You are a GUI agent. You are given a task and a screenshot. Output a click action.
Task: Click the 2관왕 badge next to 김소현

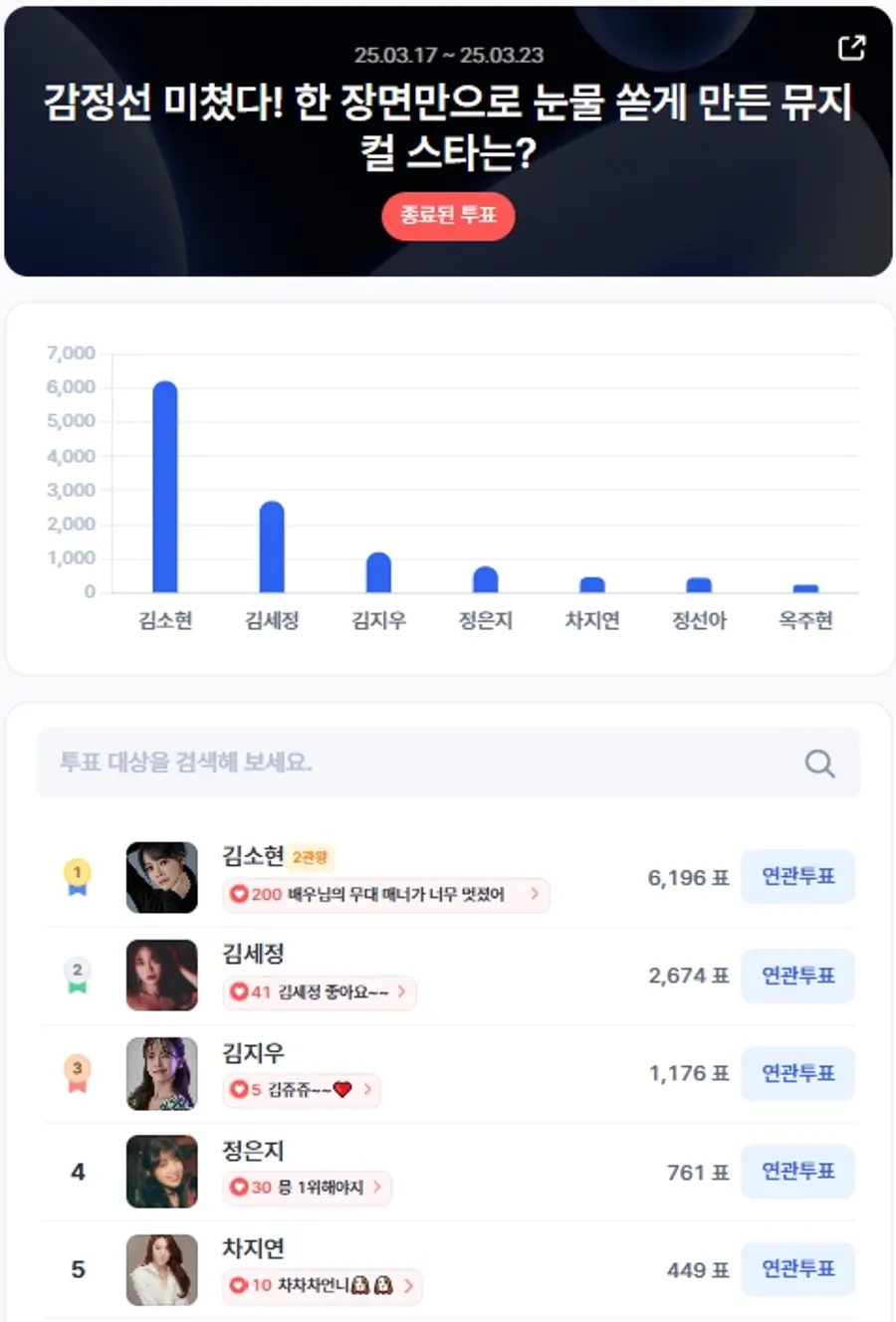312,856
